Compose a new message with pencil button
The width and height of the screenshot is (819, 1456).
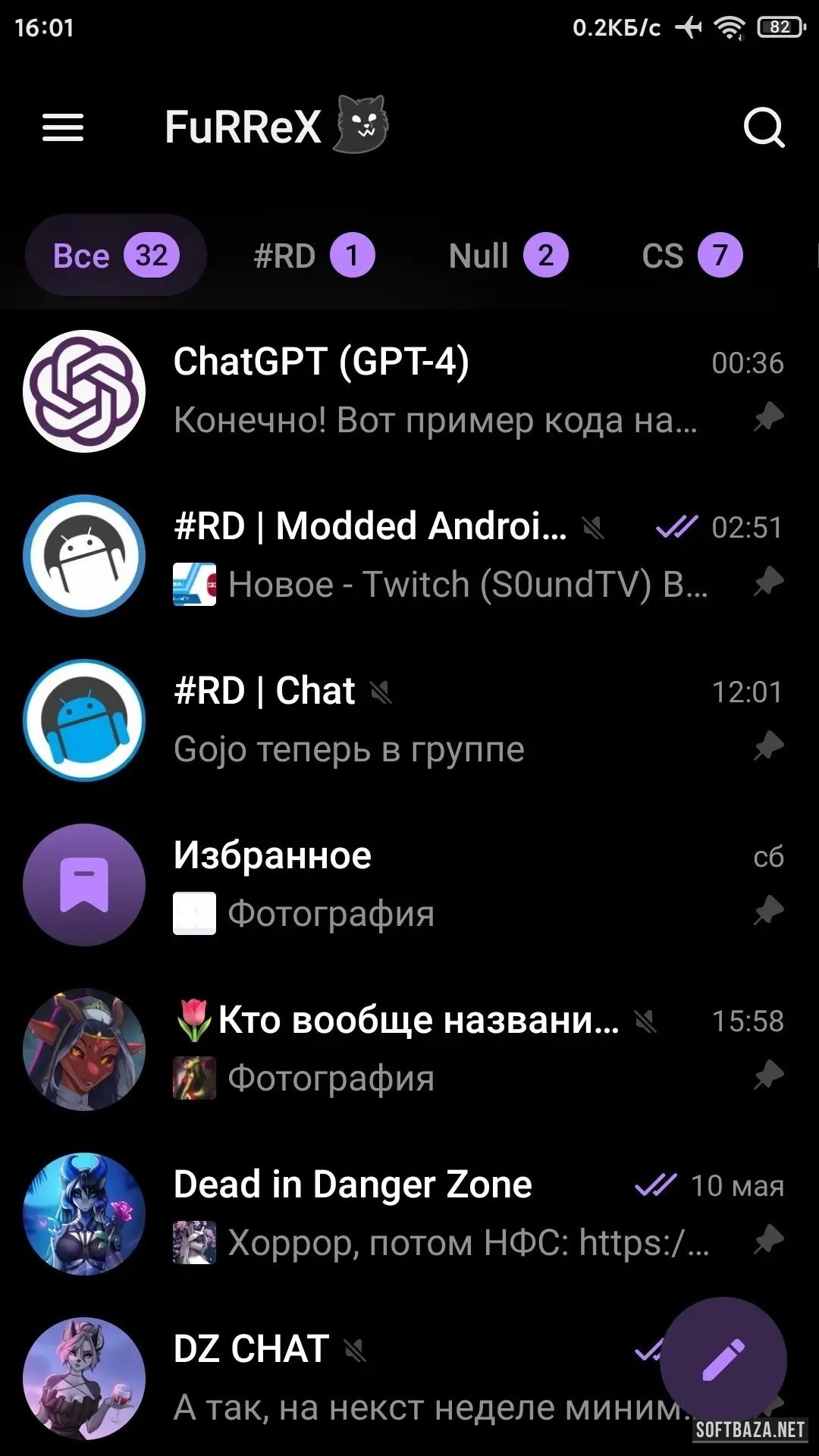coord(723,1360)
